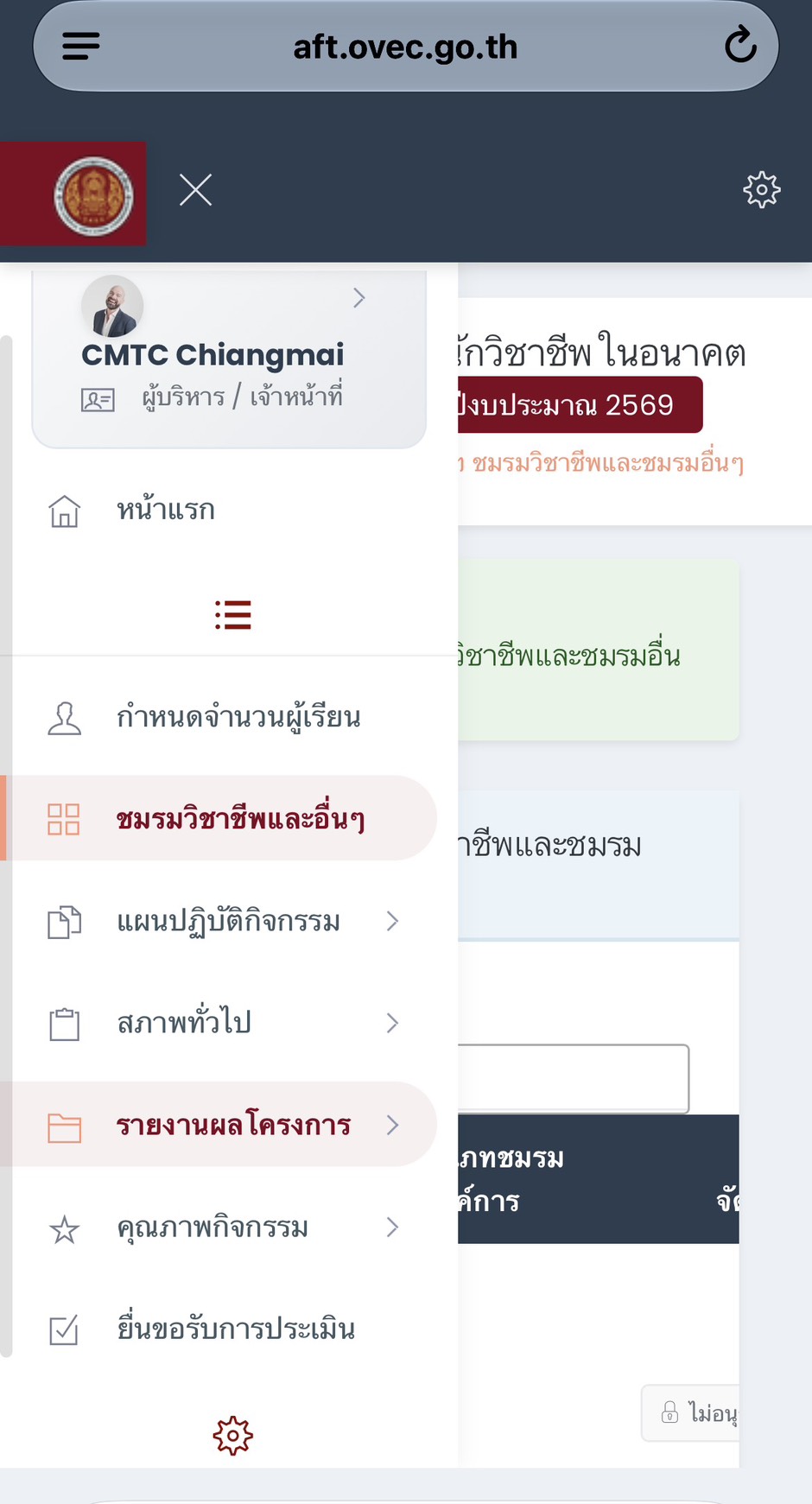The image size is (812, 1504).
Task: Expand แผนปฏิบัติกิจกรรม submenu
Action: (x=225, y=921)
